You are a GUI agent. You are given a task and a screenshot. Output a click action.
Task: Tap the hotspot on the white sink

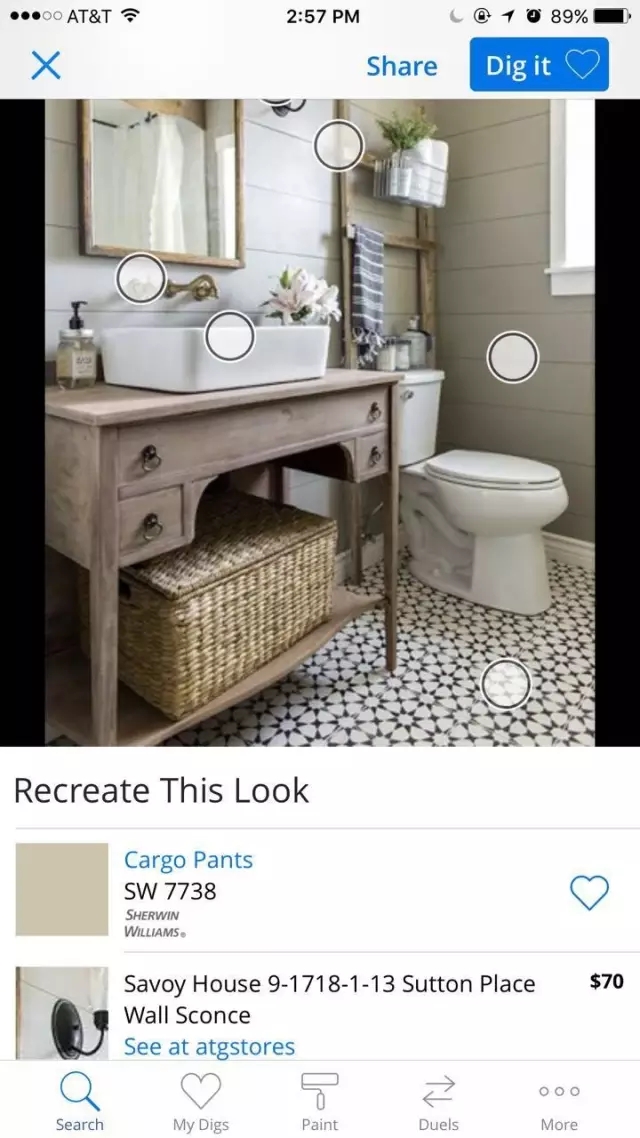[230, 336]
